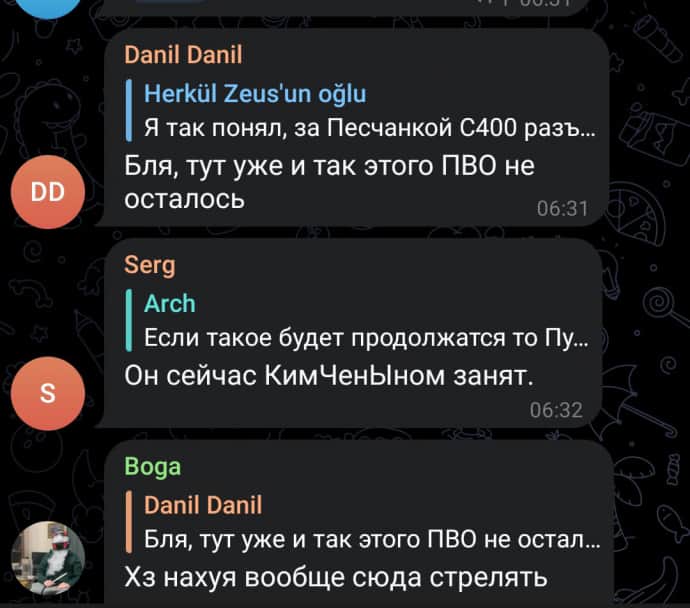This screenshot has width=690, height=608.
Task: Open Serg's avatar with letter S
Action: [48, 394]
